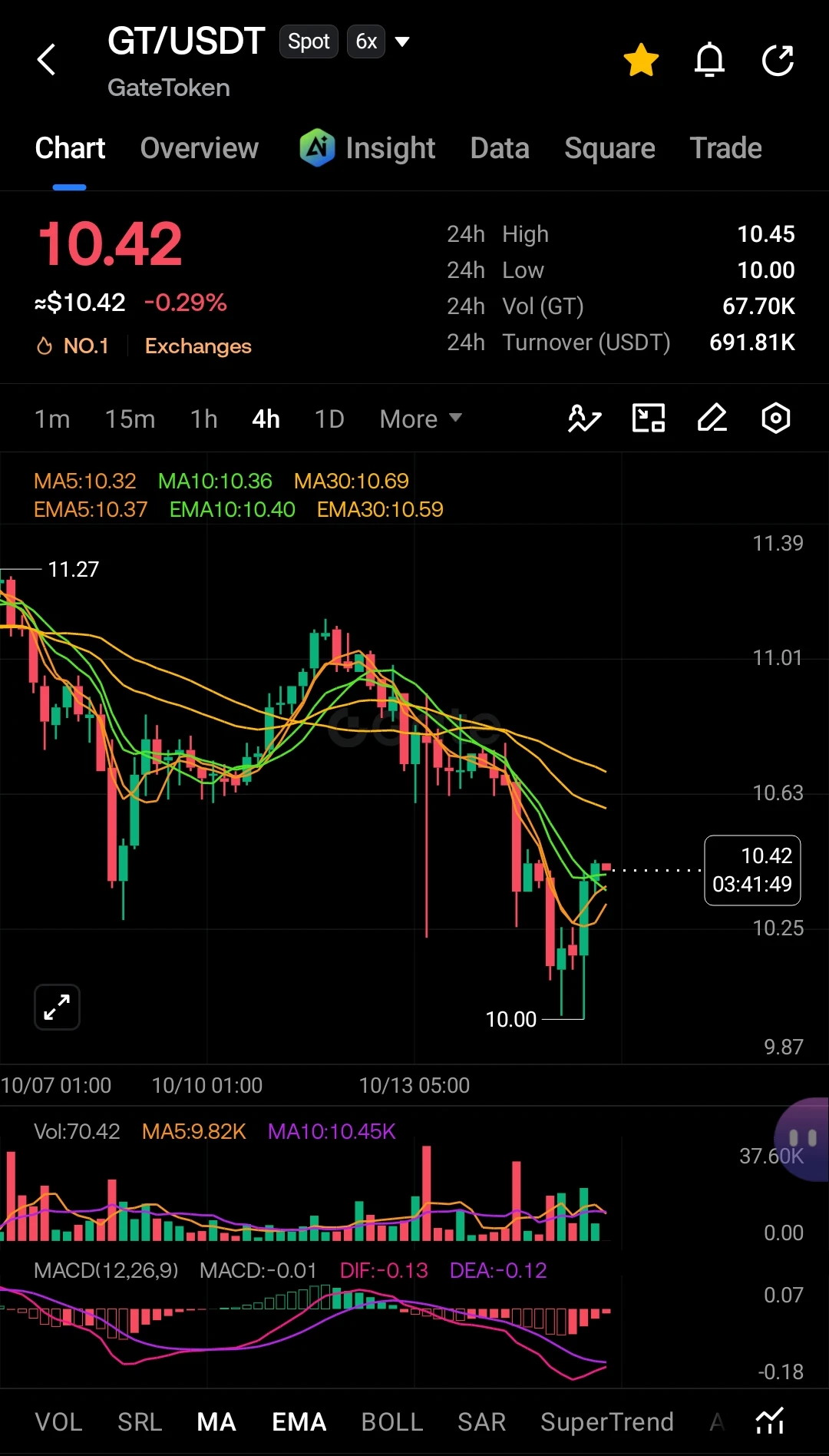Expand the chart to full screen
This screenshot has height=1456, width=829.
coord(58,1007)
